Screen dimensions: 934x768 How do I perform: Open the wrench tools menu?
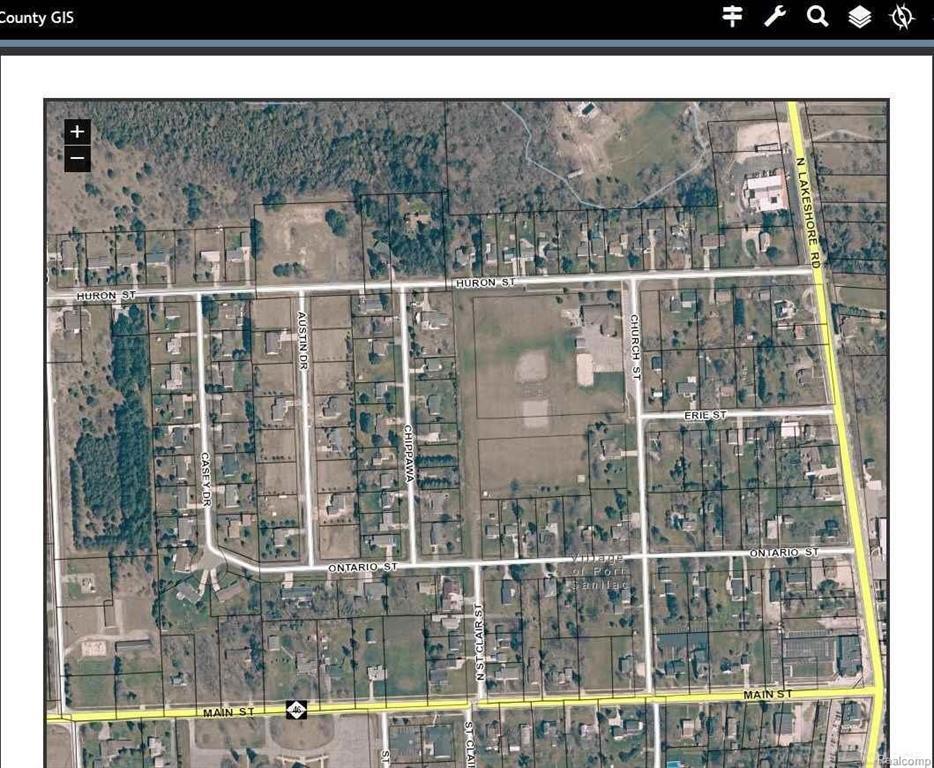pyautogui.click(x=775, y=16)
